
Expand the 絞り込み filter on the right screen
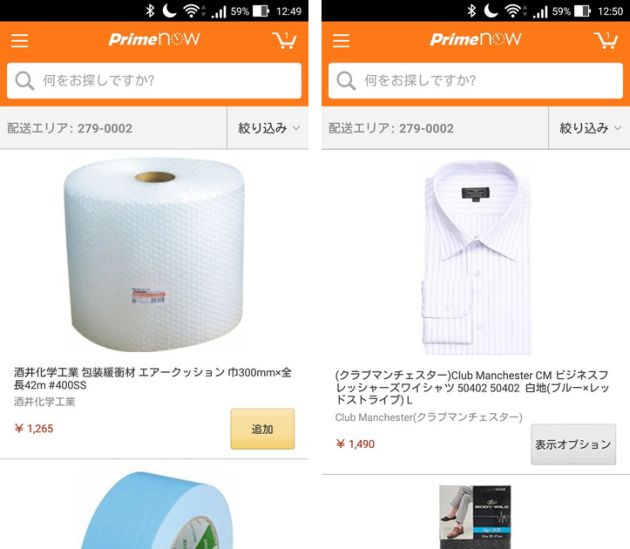[589, 128]
